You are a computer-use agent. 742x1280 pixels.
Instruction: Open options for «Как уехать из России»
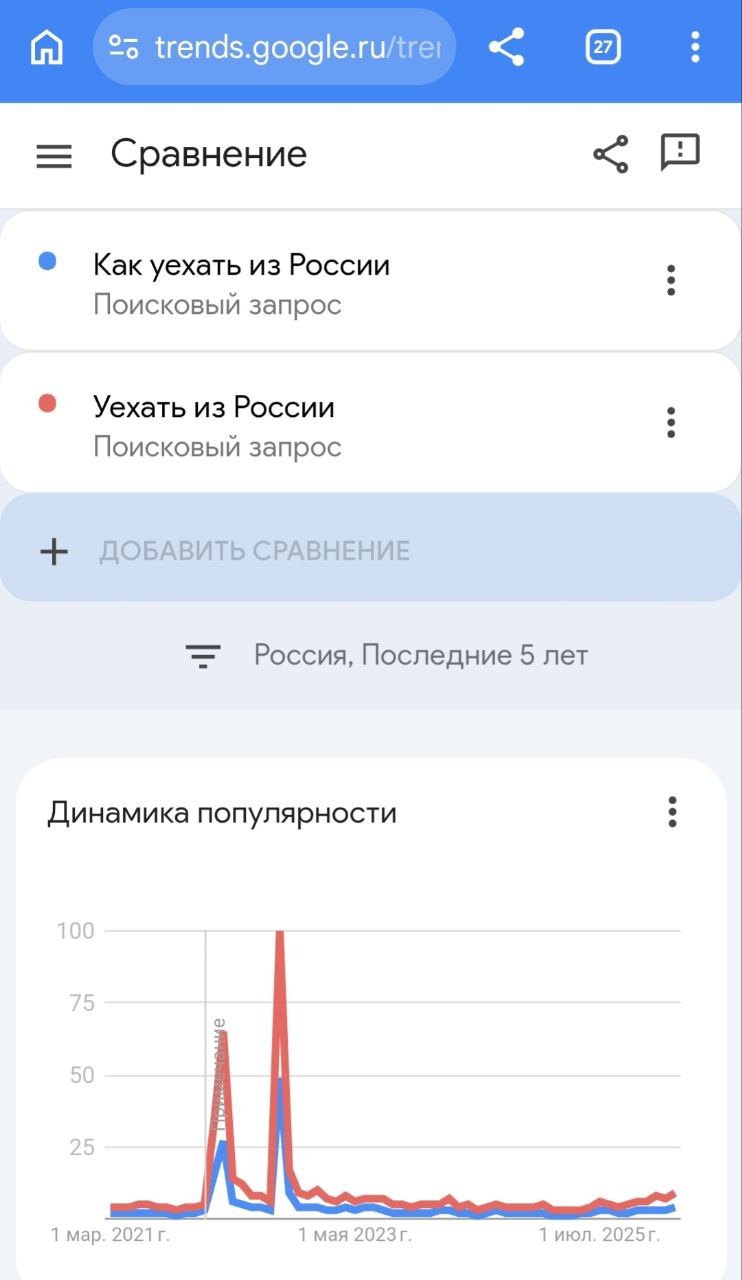click(x=671, y=281)
